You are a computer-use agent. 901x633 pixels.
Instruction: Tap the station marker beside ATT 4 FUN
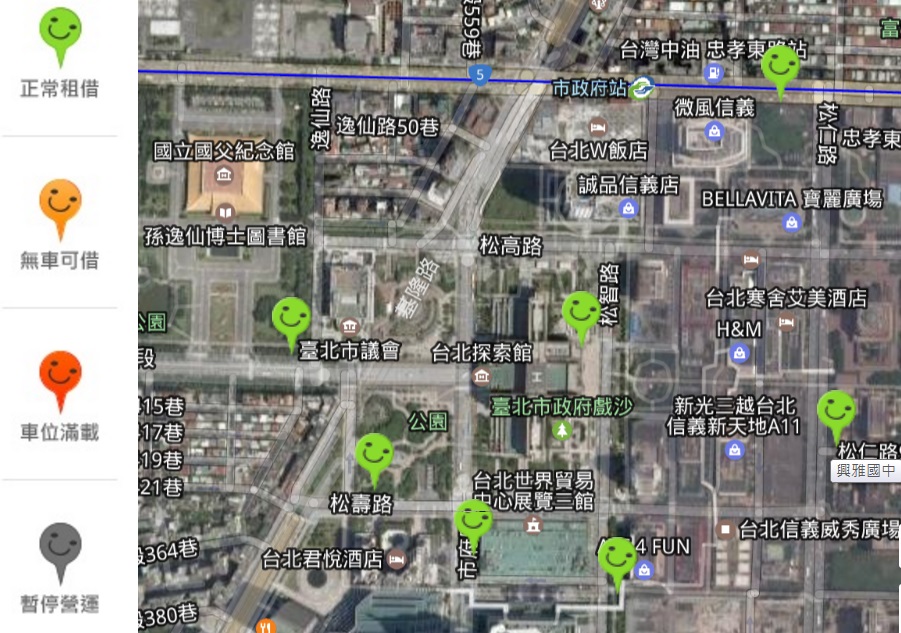(617, 558)
